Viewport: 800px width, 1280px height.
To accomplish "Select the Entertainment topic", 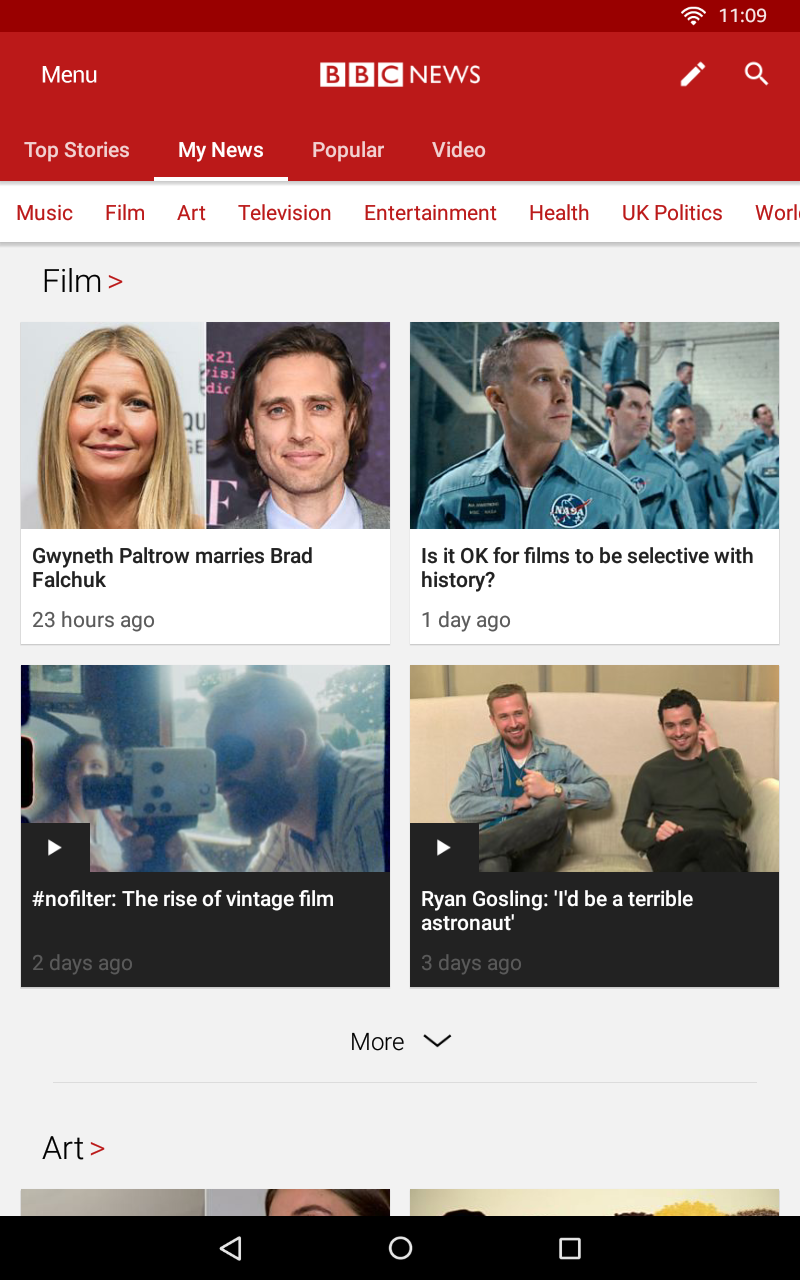I will click(x=430, y=213).
